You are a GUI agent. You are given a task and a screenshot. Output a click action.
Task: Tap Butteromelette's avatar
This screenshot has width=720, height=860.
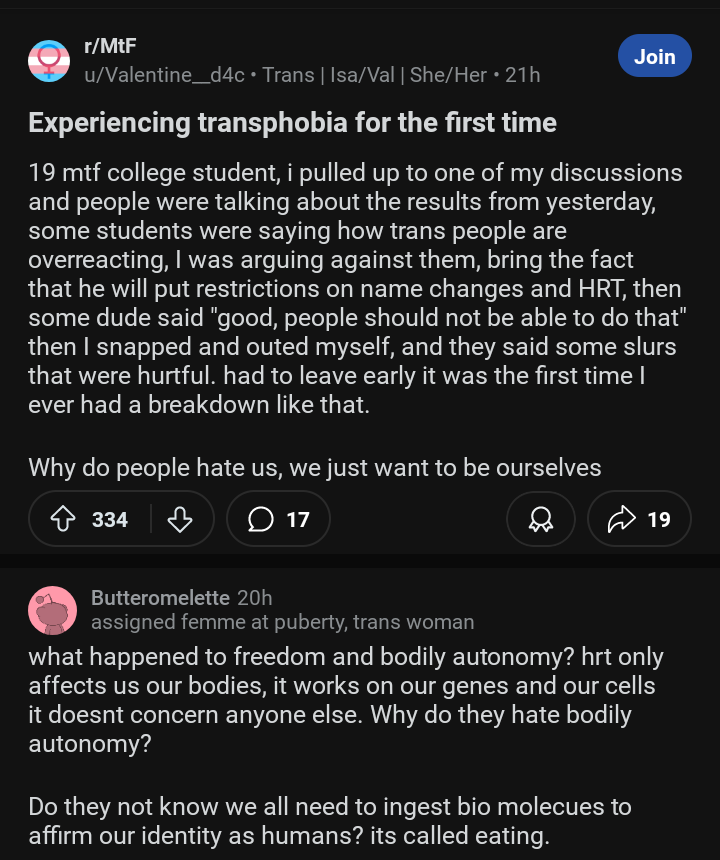click(x=52, y=610)
